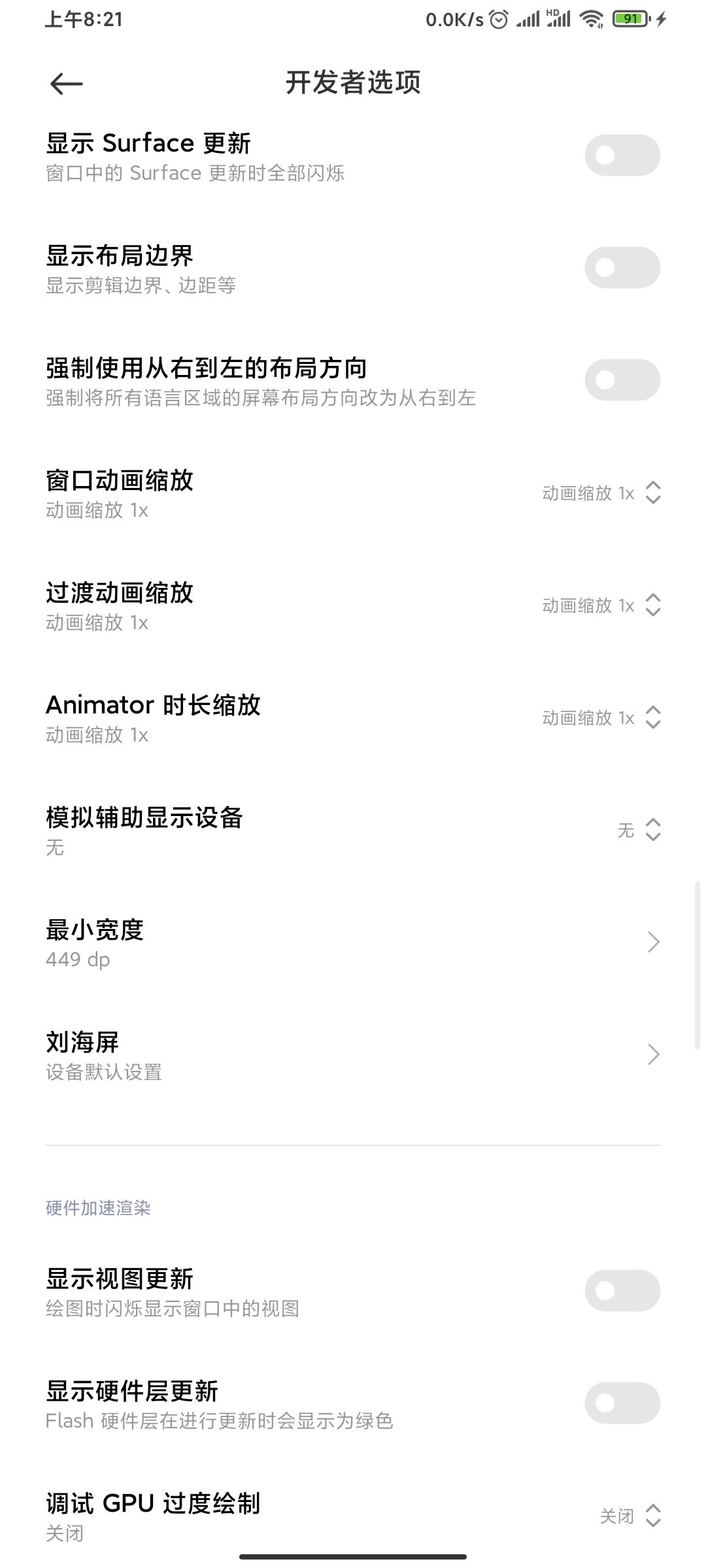This screenshot has width=706, height=1568.
Task: Turn on 显示布局边界
Action: coord(622,268)
